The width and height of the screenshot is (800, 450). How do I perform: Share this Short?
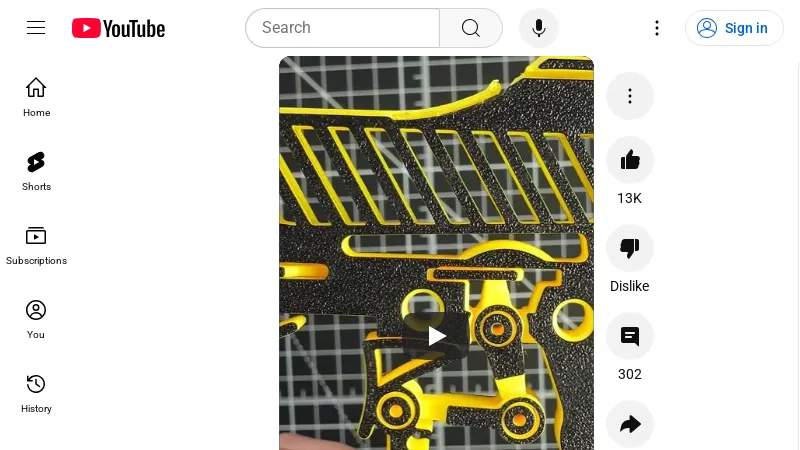click(x=630, y=424)
